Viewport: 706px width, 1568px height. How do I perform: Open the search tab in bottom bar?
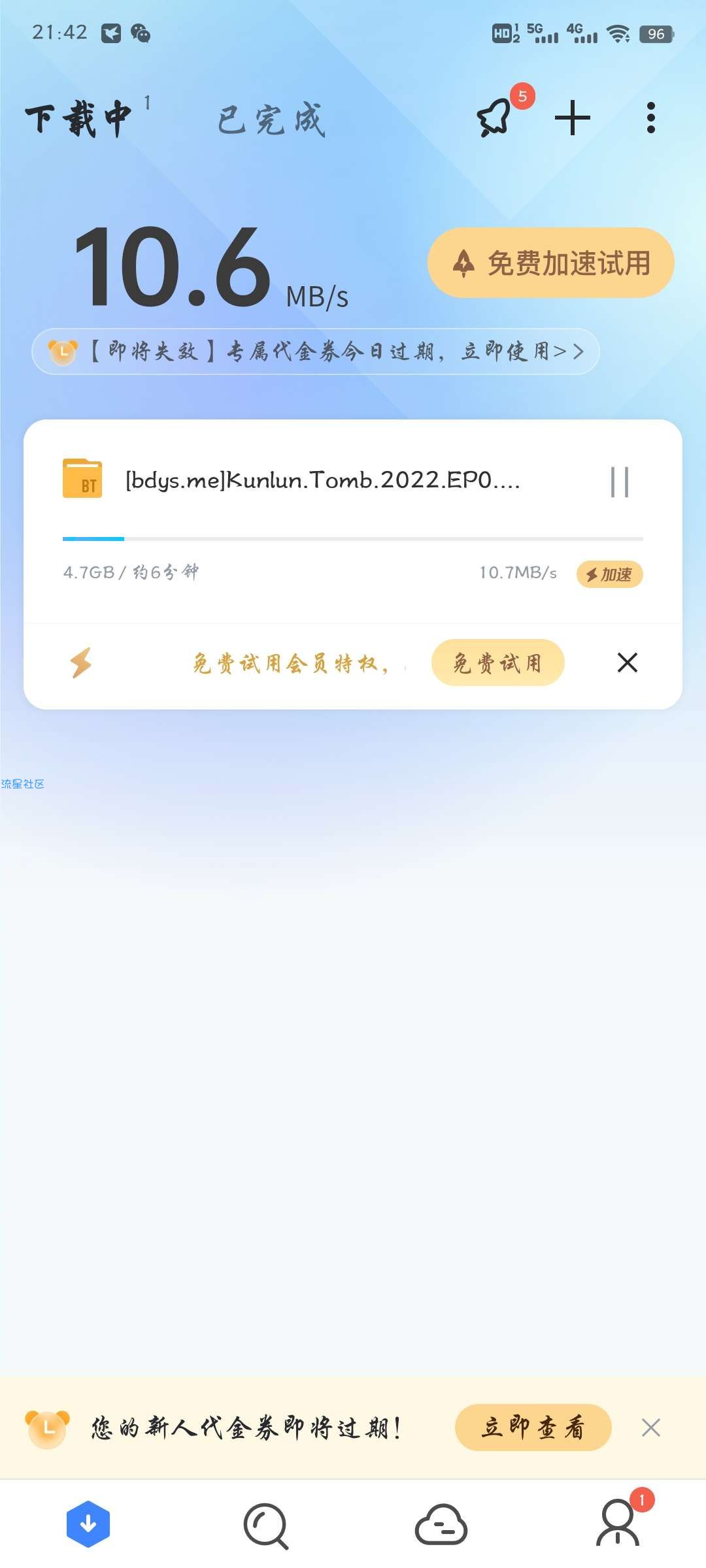(265, 1526)
